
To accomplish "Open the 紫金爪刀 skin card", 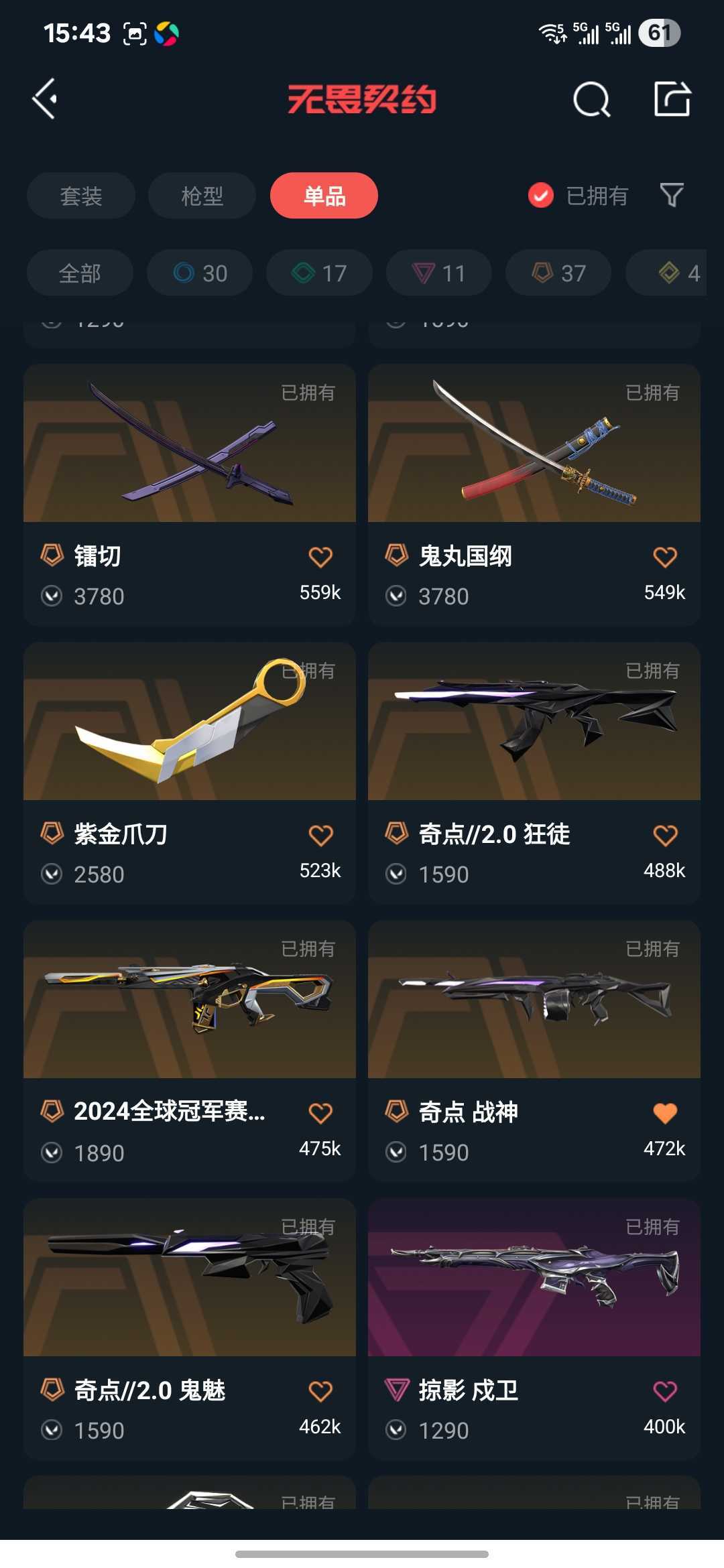I will (190, 773).
